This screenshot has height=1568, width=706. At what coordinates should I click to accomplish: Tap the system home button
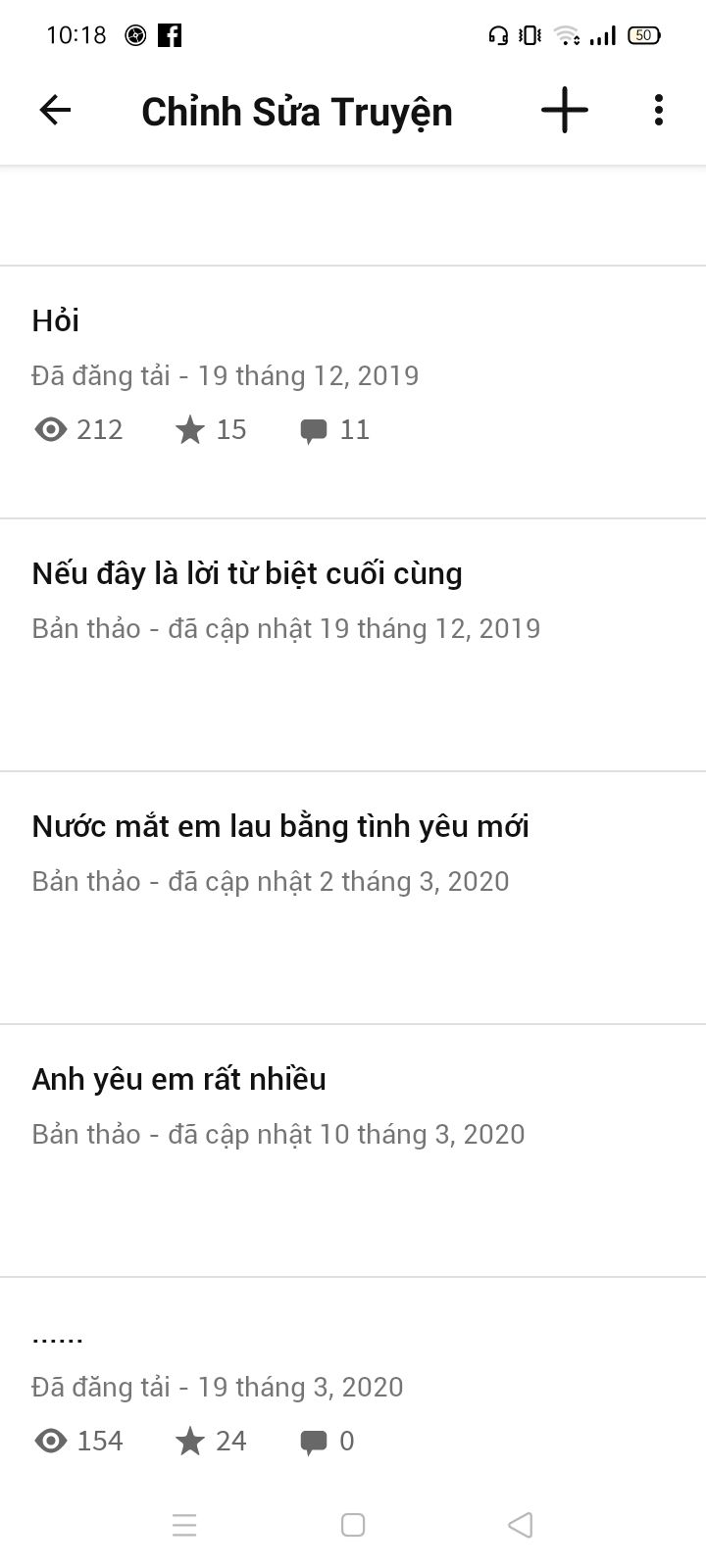[x=353, y=1525]
